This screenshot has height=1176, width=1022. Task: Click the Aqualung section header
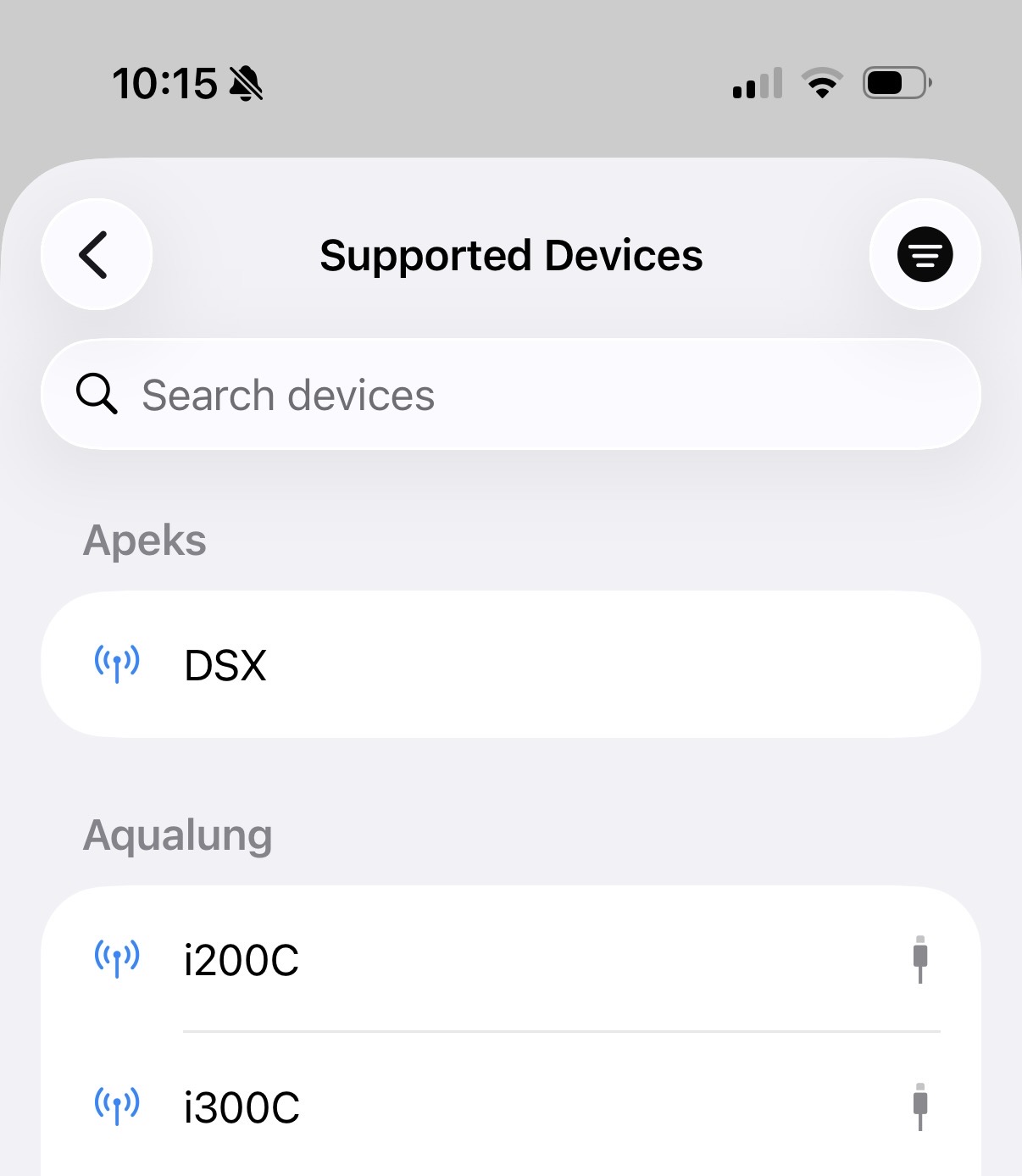point(177,835)
